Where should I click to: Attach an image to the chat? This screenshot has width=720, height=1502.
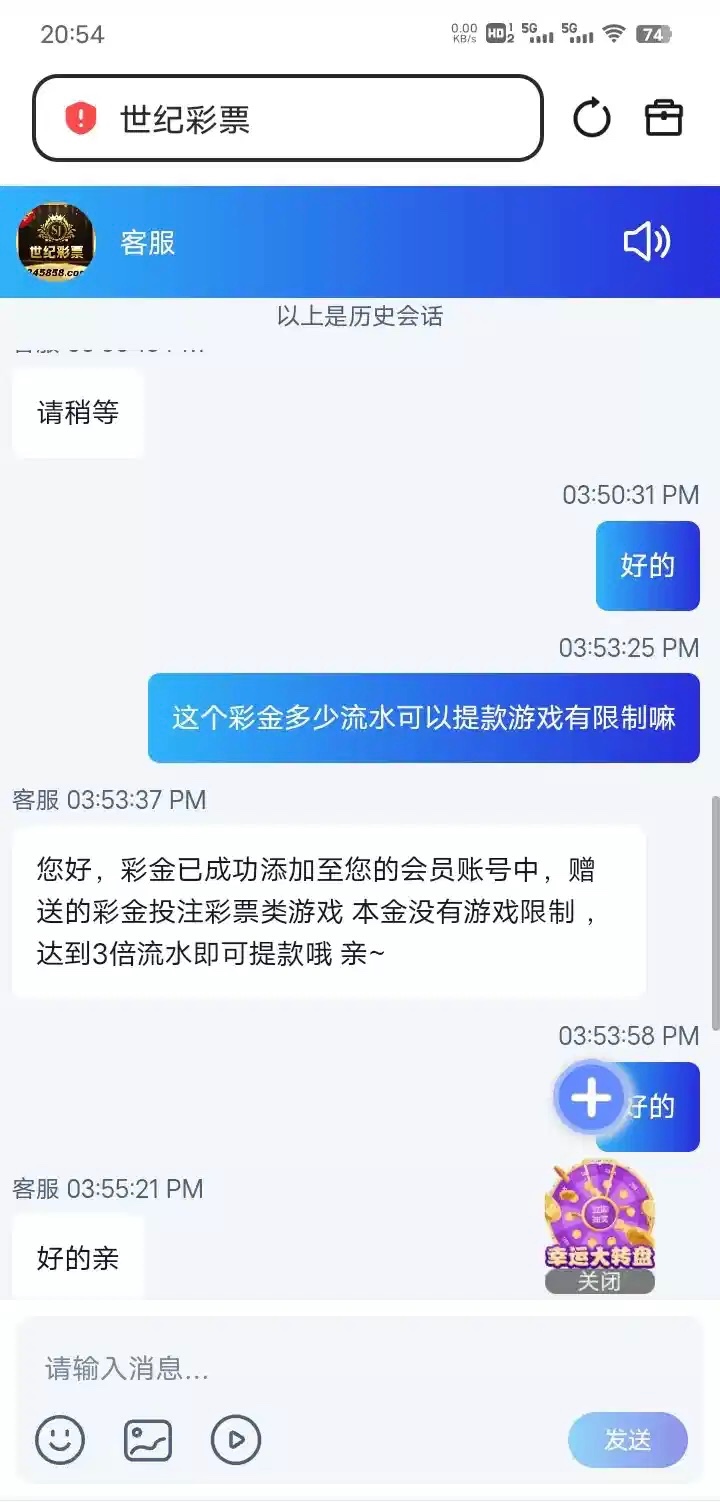tap(148, 1440)
